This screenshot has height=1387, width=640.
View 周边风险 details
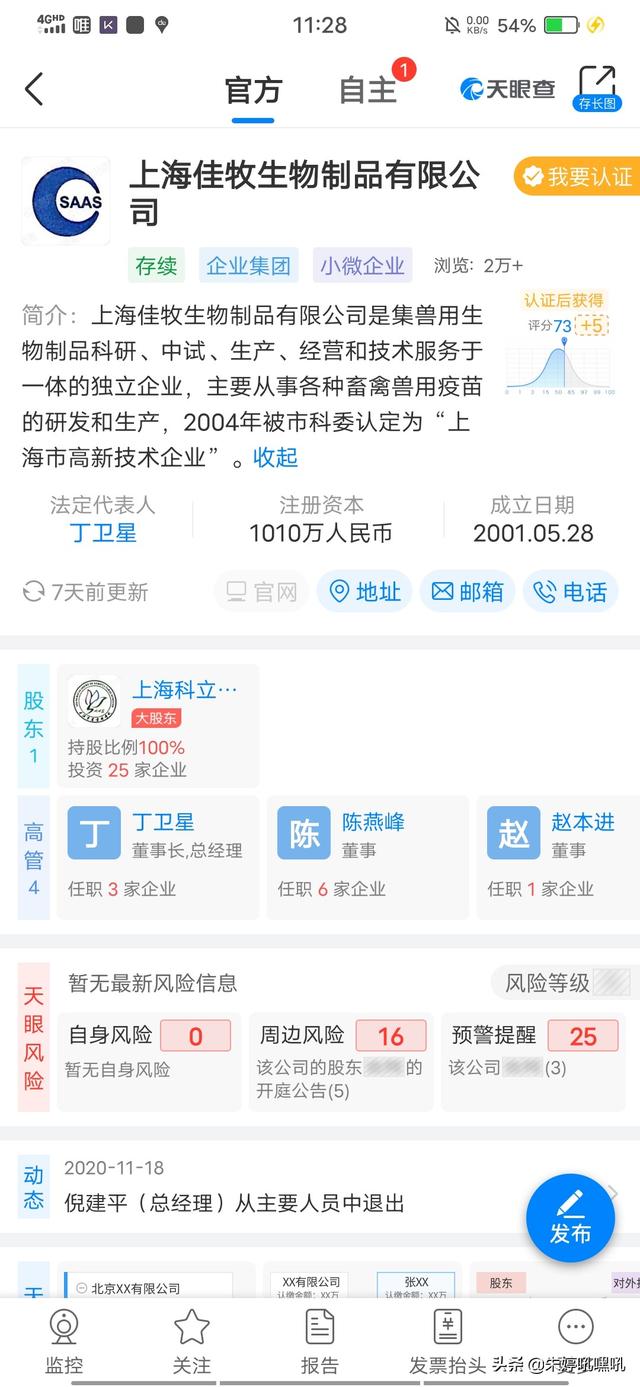point(344,1060)
